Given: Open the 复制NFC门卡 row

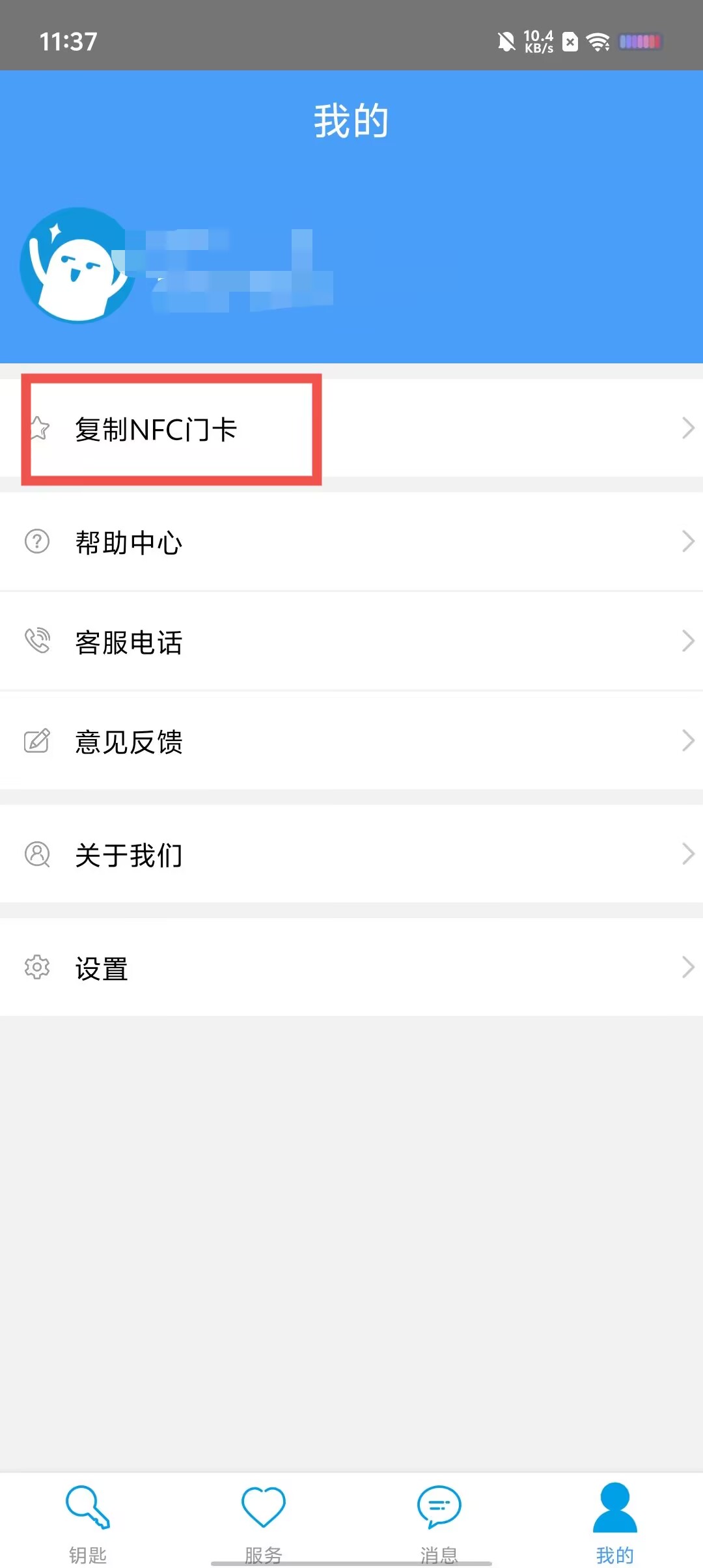Looking at the screenshot, I should (351, 429).
